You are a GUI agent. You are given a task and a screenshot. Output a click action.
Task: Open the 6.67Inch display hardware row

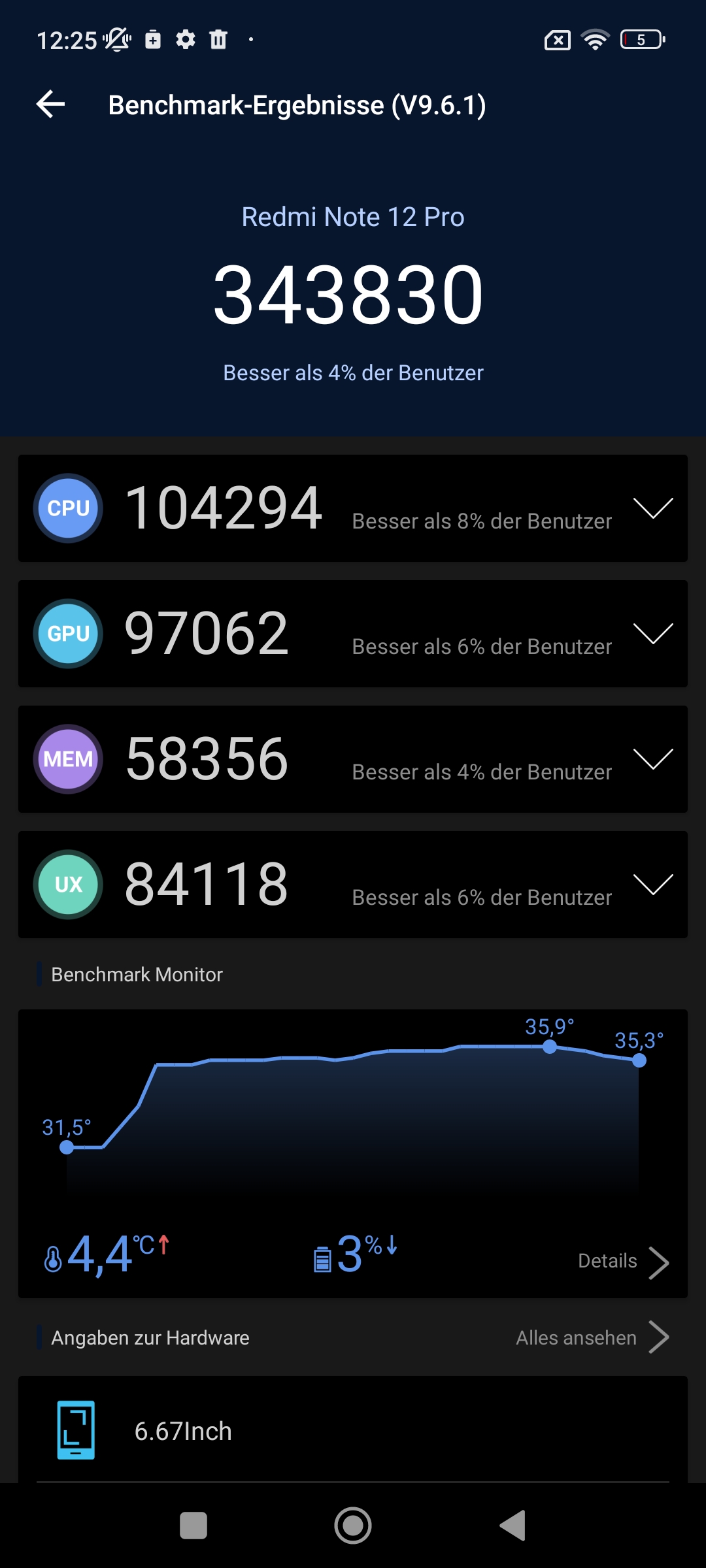353,1430
